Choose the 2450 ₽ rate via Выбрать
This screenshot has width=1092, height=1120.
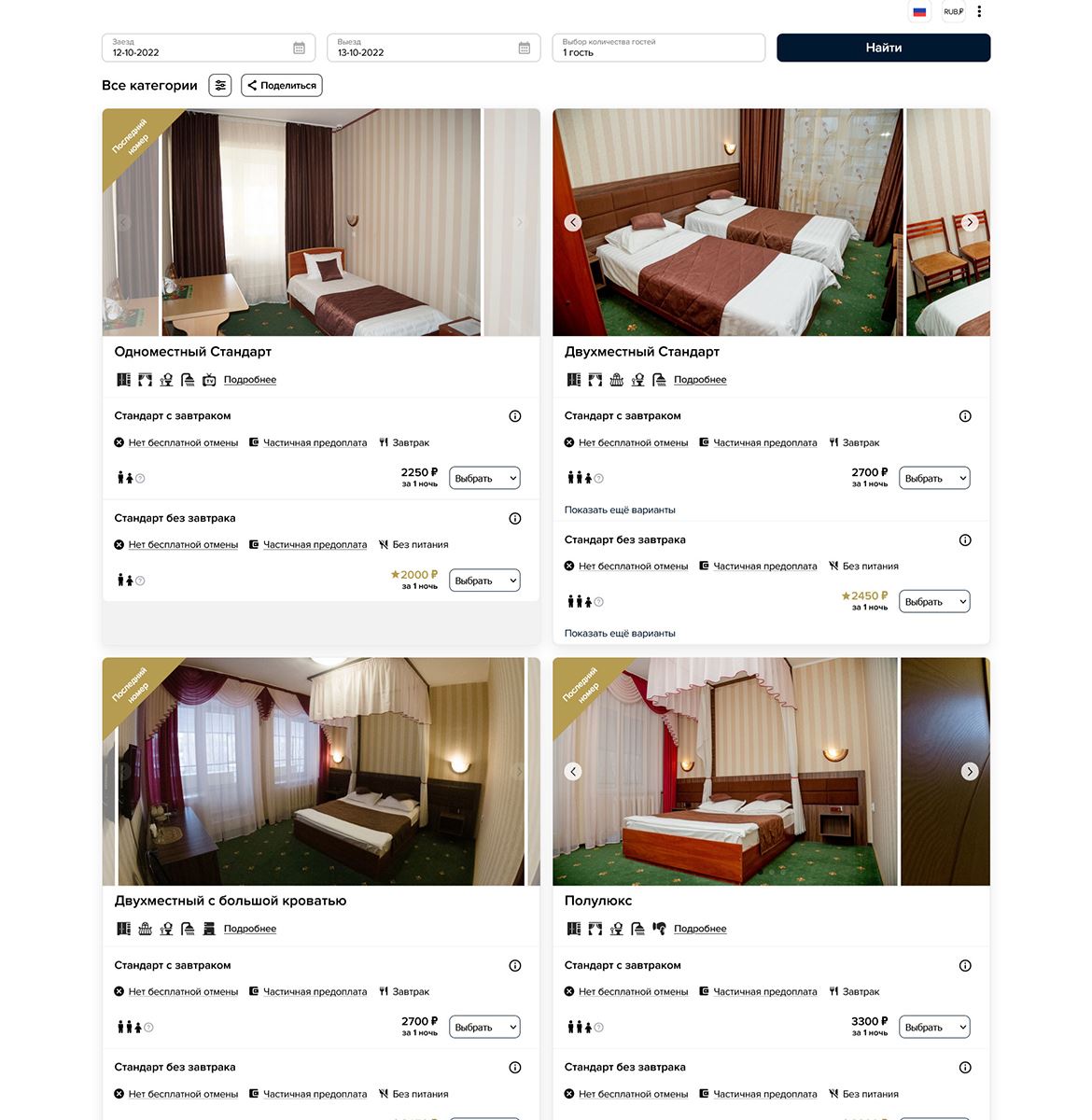[x=934, y=602]
